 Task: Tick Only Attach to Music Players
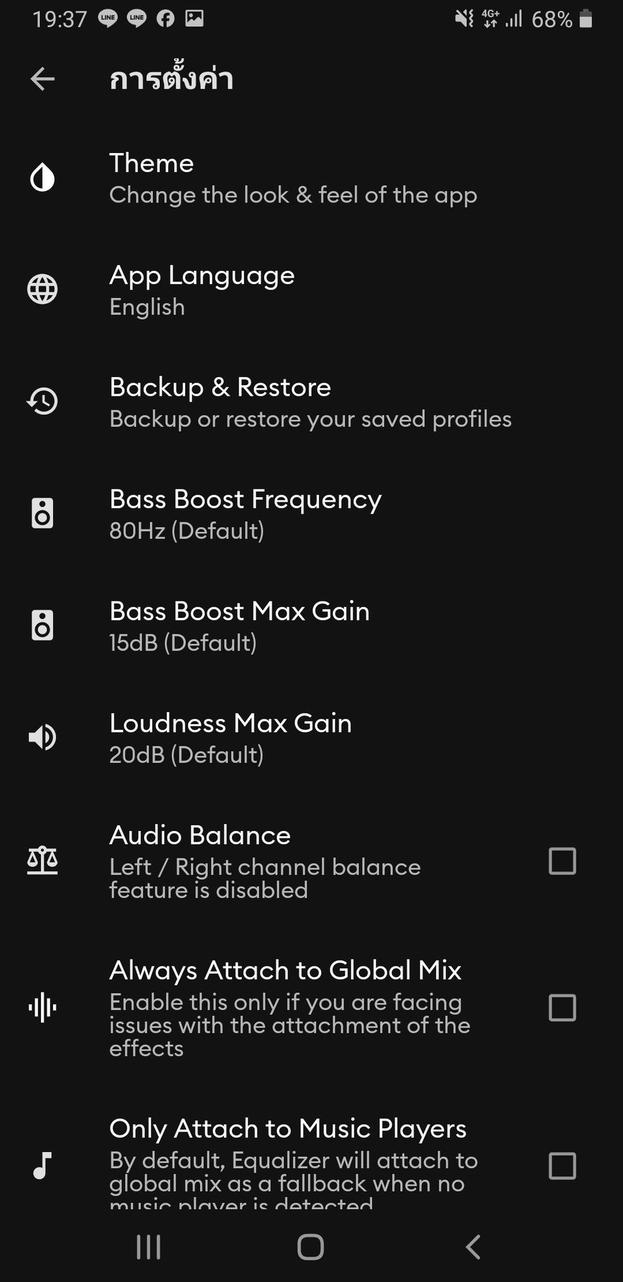pos(562,1165)
